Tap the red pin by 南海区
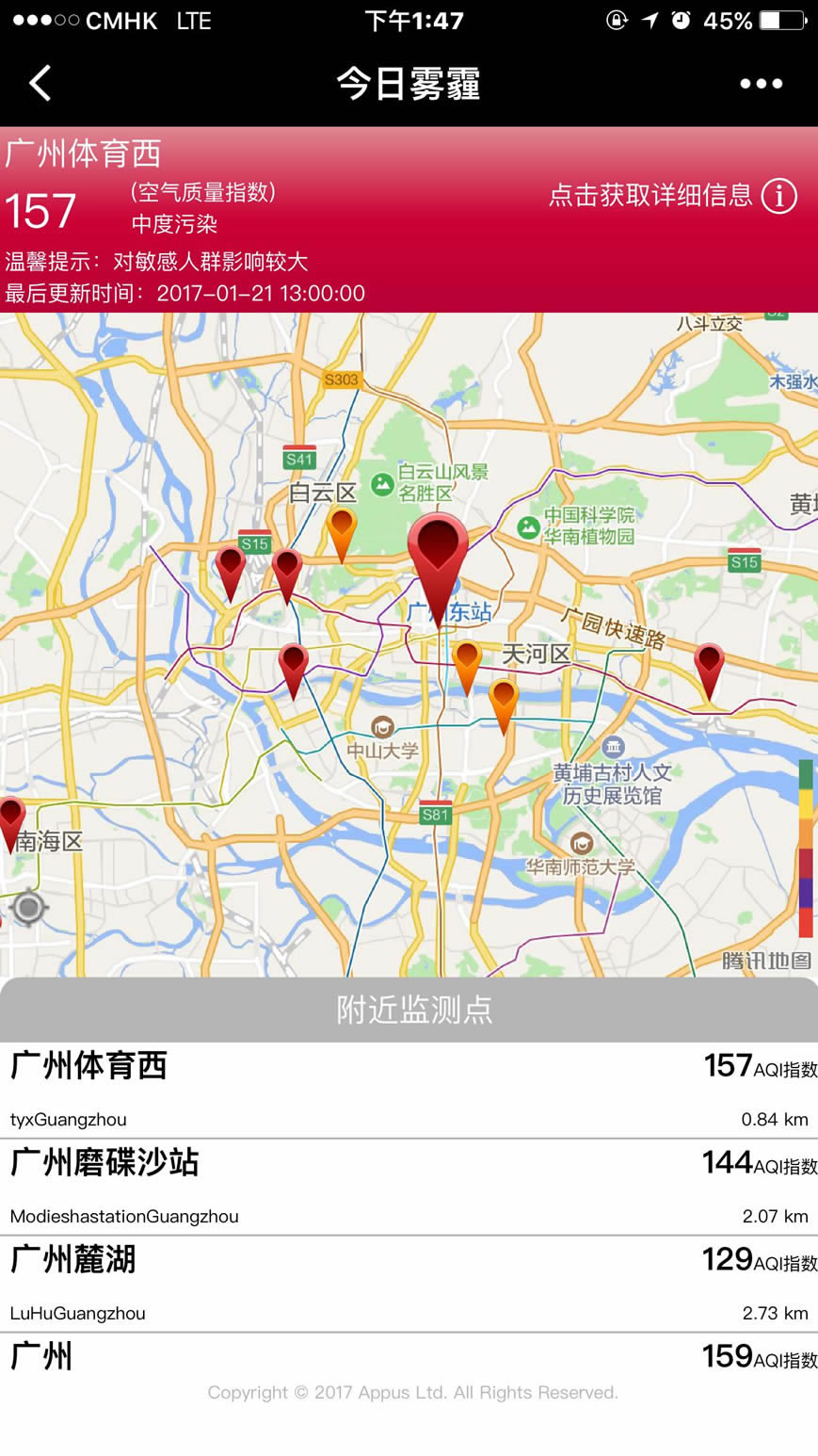 (11, 816)
